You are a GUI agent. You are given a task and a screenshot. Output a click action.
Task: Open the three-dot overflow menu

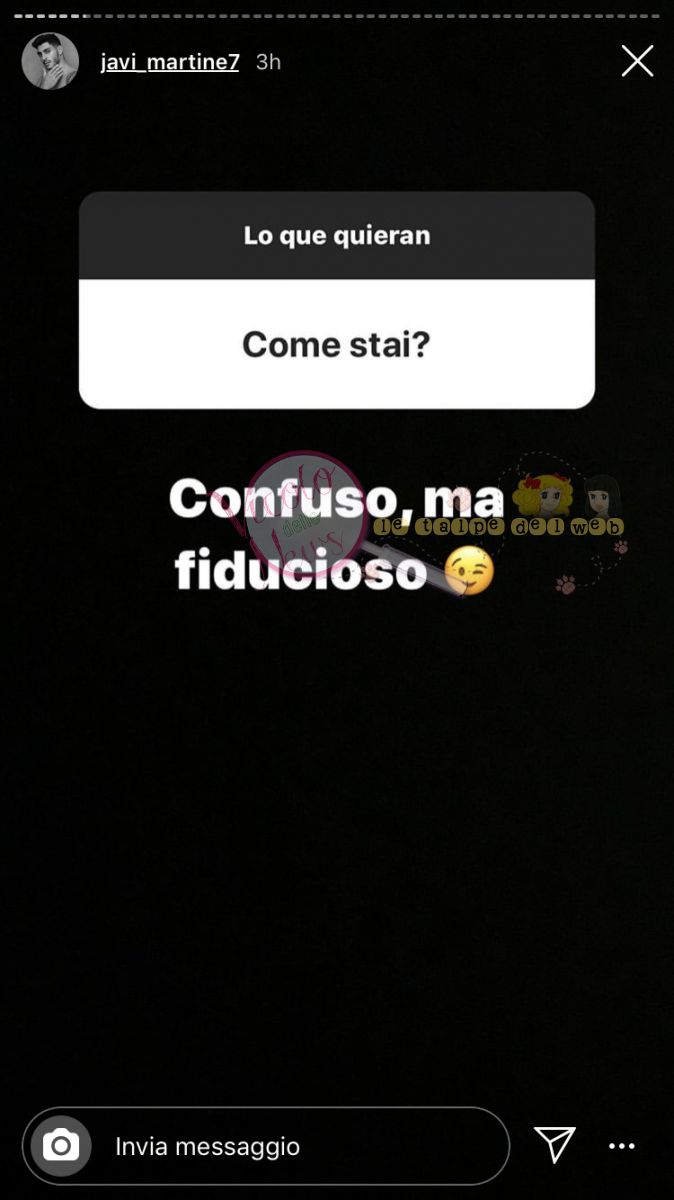(622, 1146)
